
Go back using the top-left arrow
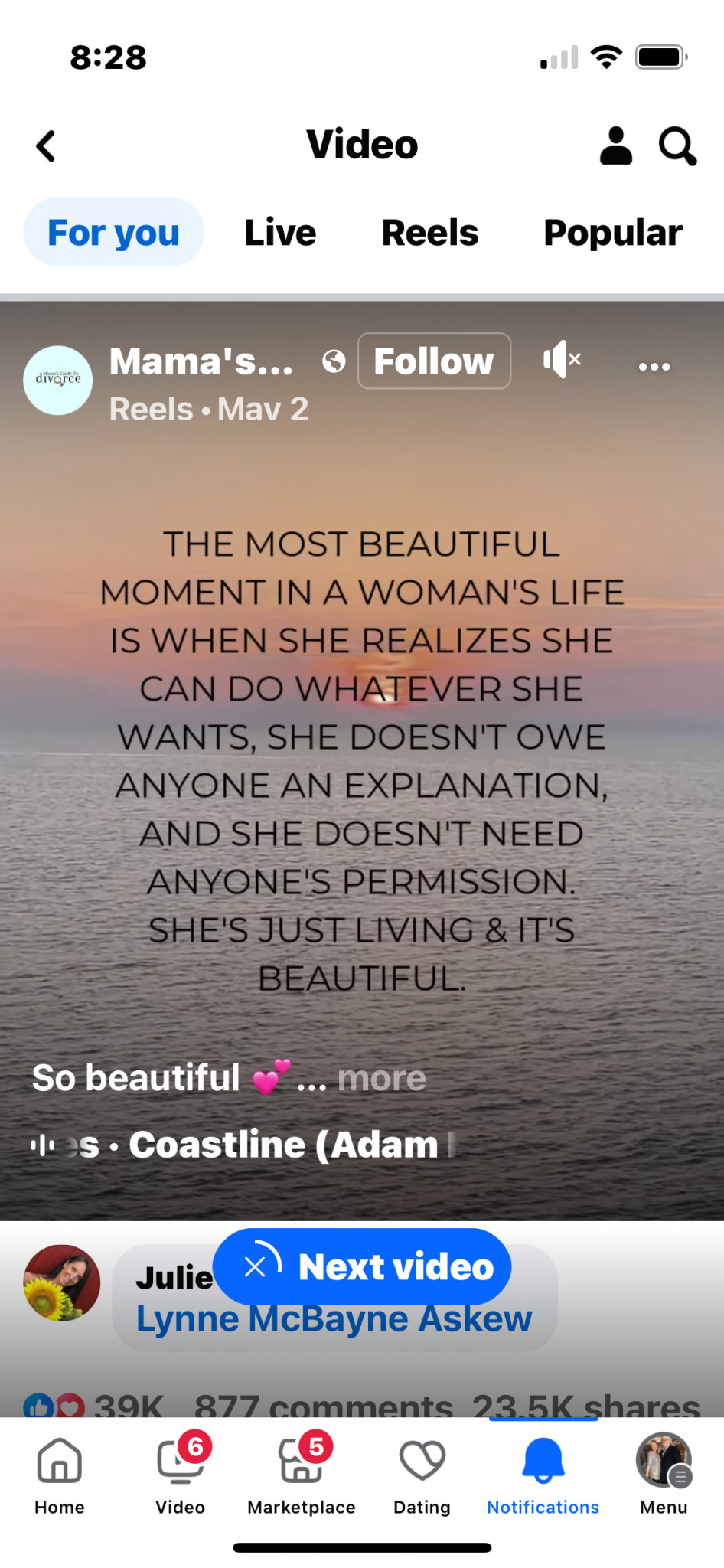pos(46,145)
